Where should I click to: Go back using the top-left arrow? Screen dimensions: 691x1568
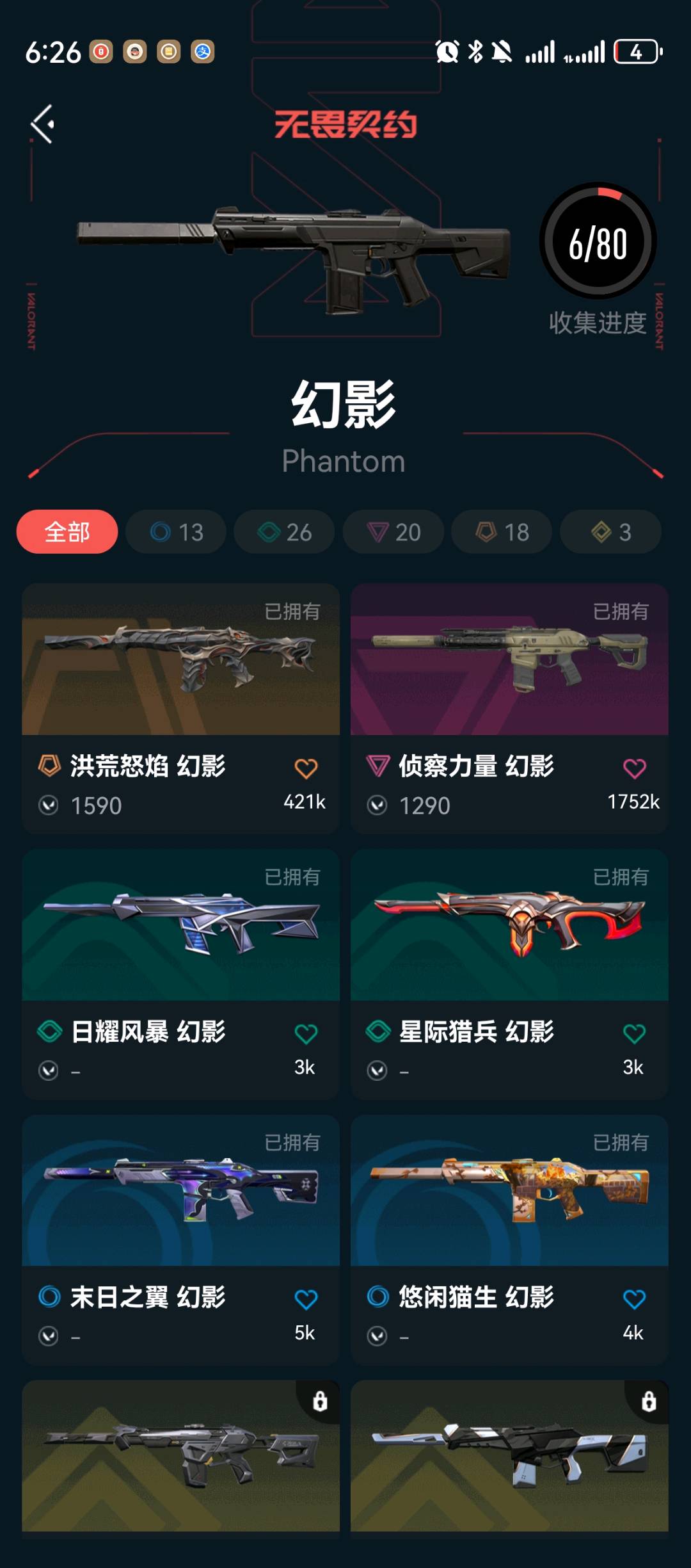[x=43, y=124]
